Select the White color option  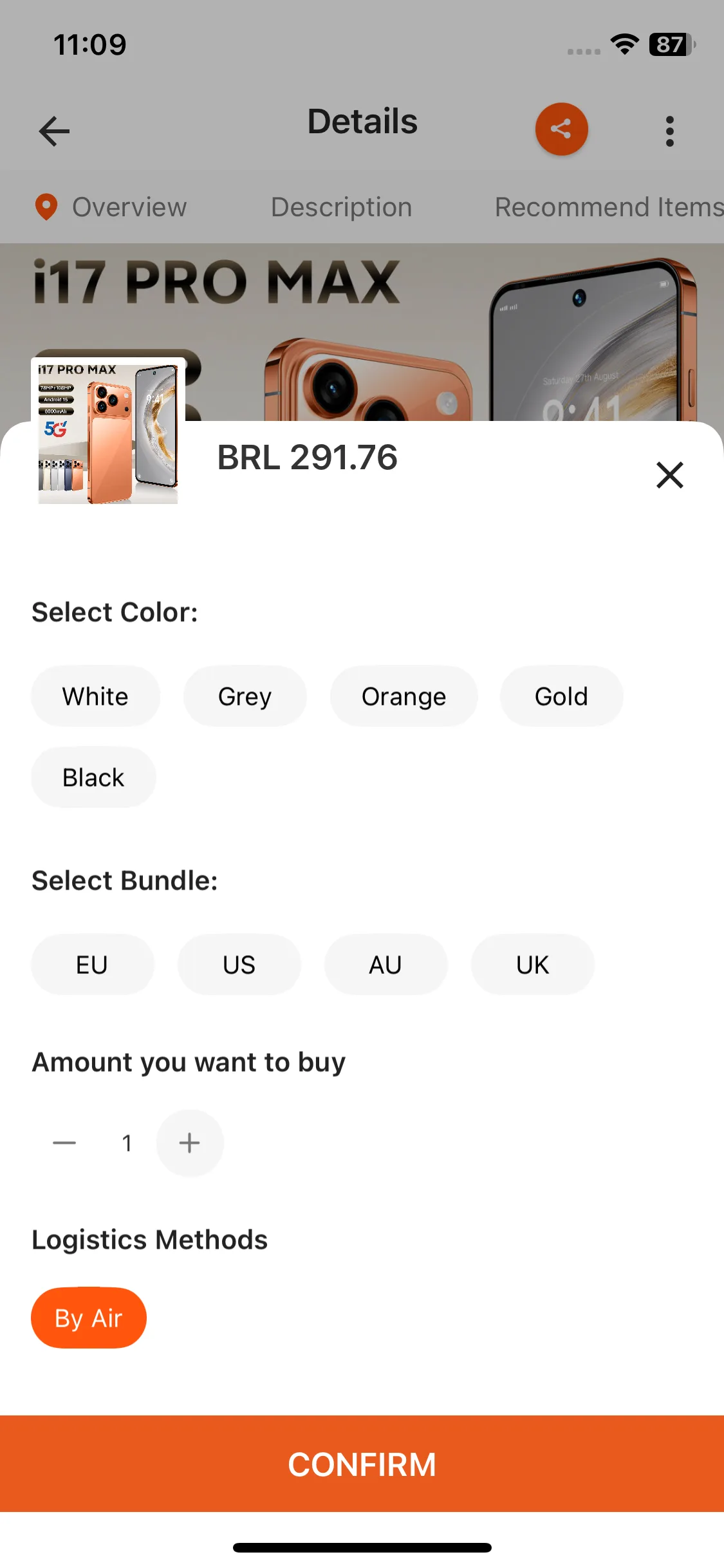pos(95,696)
